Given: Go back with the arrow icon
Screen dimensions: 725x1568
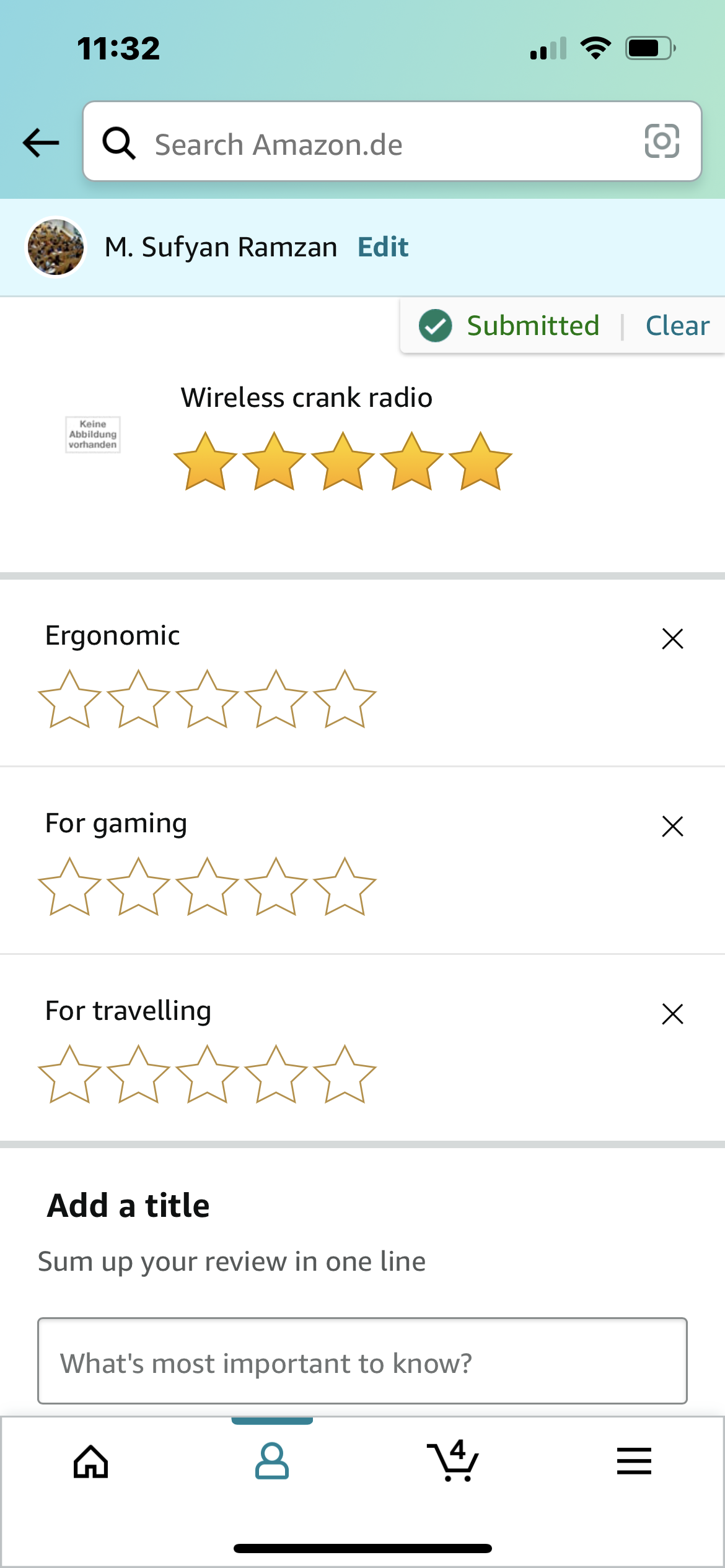Looking at the screenshot, I should coord(41,143).
